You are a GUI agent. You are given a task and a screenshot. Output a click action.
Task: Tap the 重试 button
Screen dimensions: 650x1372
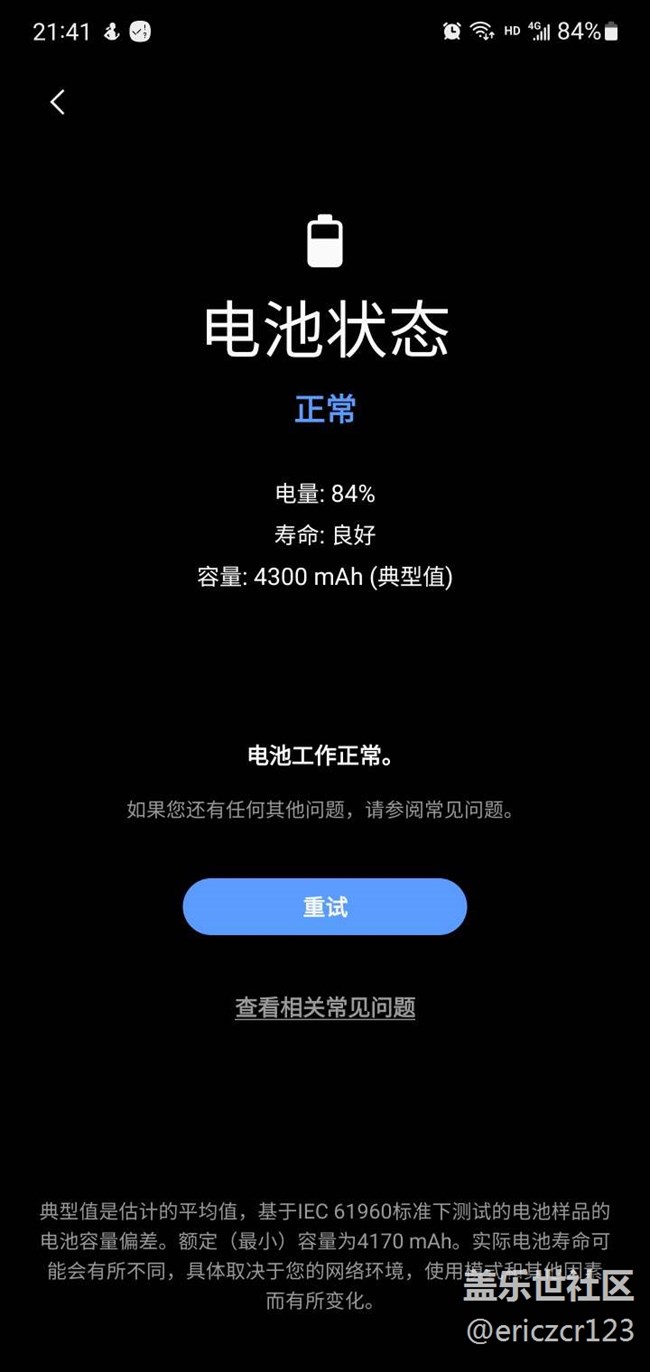click(325, 907)
